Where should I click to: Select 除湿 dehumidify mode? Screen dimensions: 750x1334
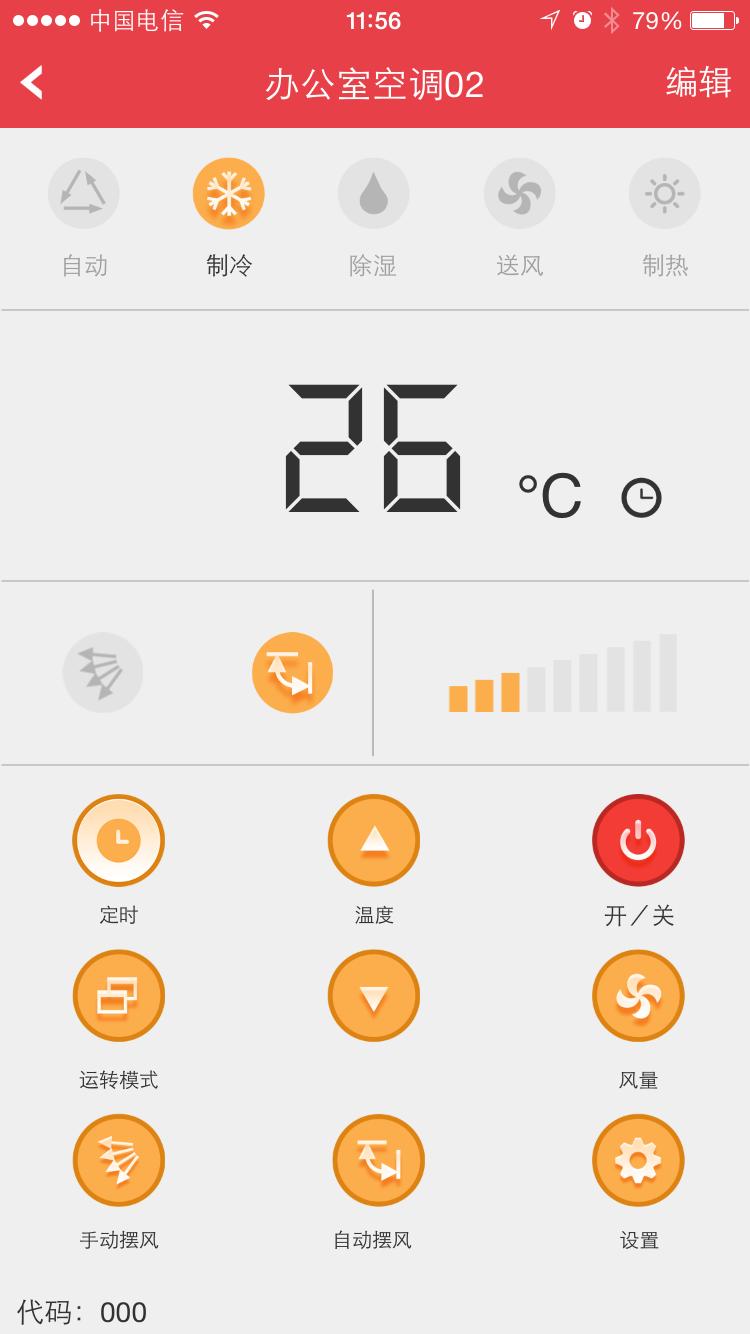tap(375, 193)
